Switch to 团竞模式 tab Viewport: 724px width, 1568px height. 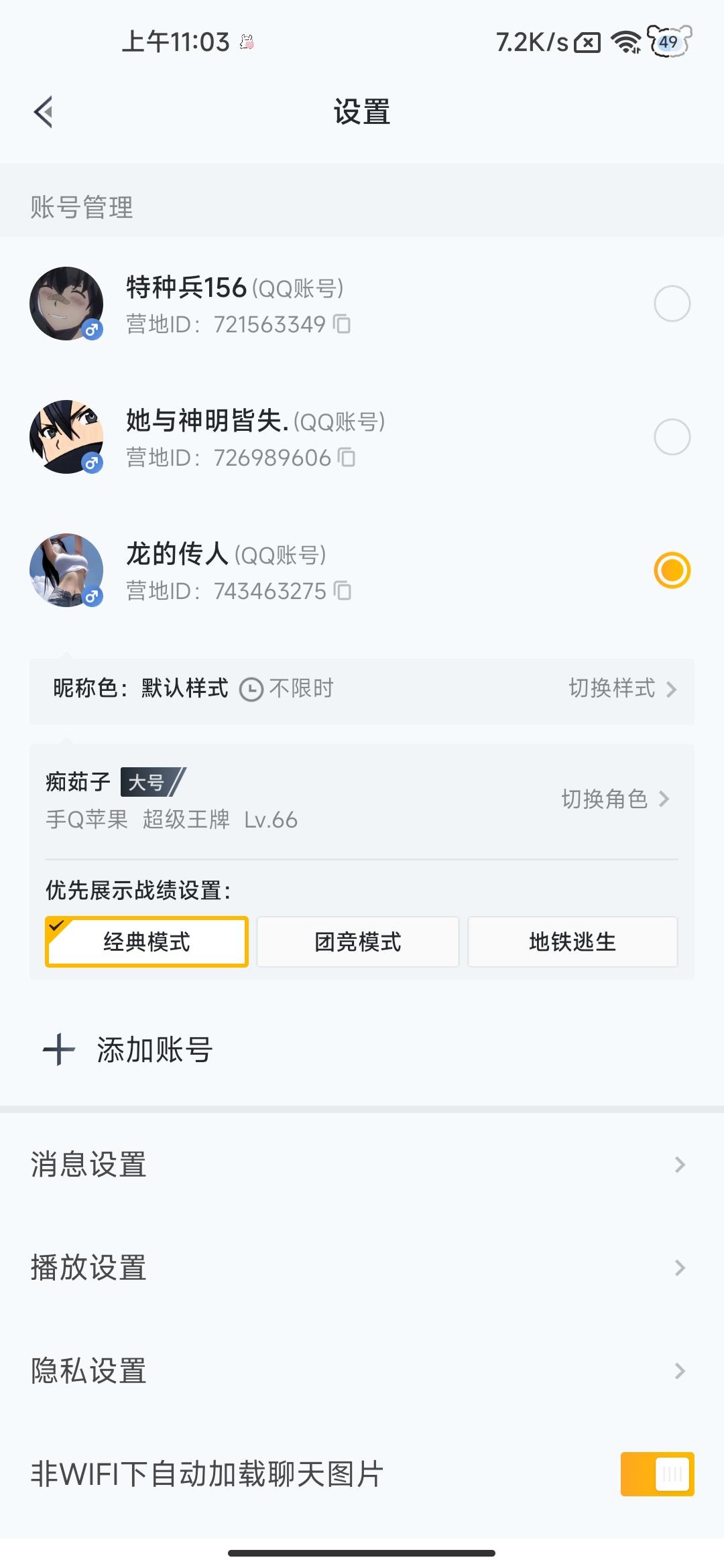point(357,941)
